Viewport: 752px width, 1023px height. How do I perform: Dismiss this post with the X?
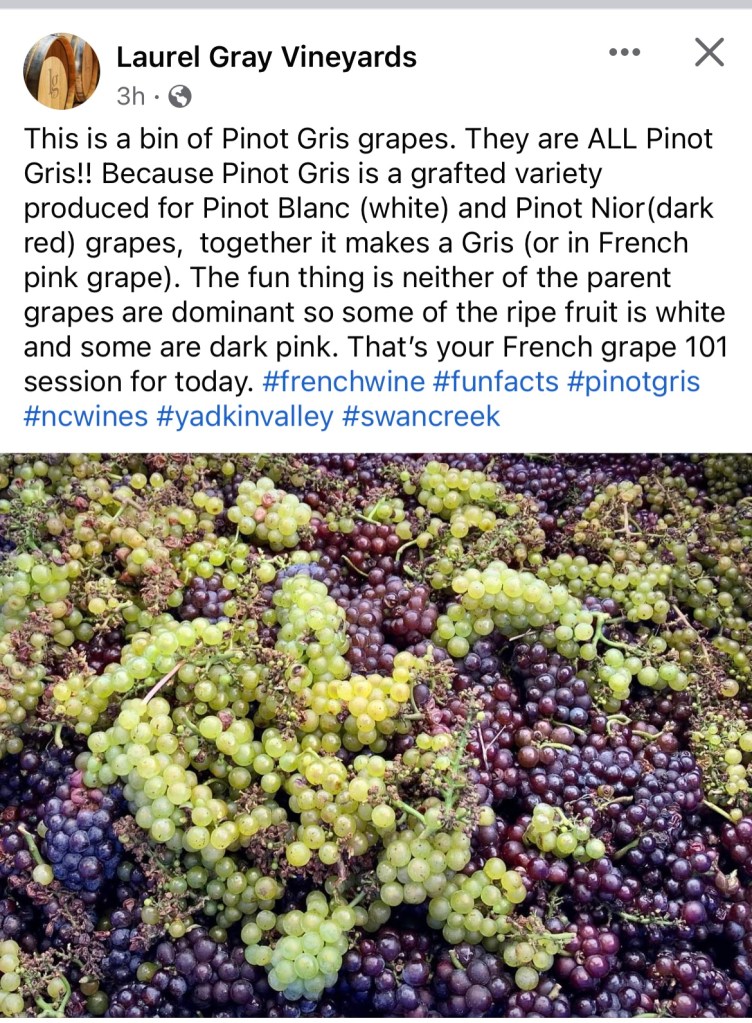(x=709, y=52)
